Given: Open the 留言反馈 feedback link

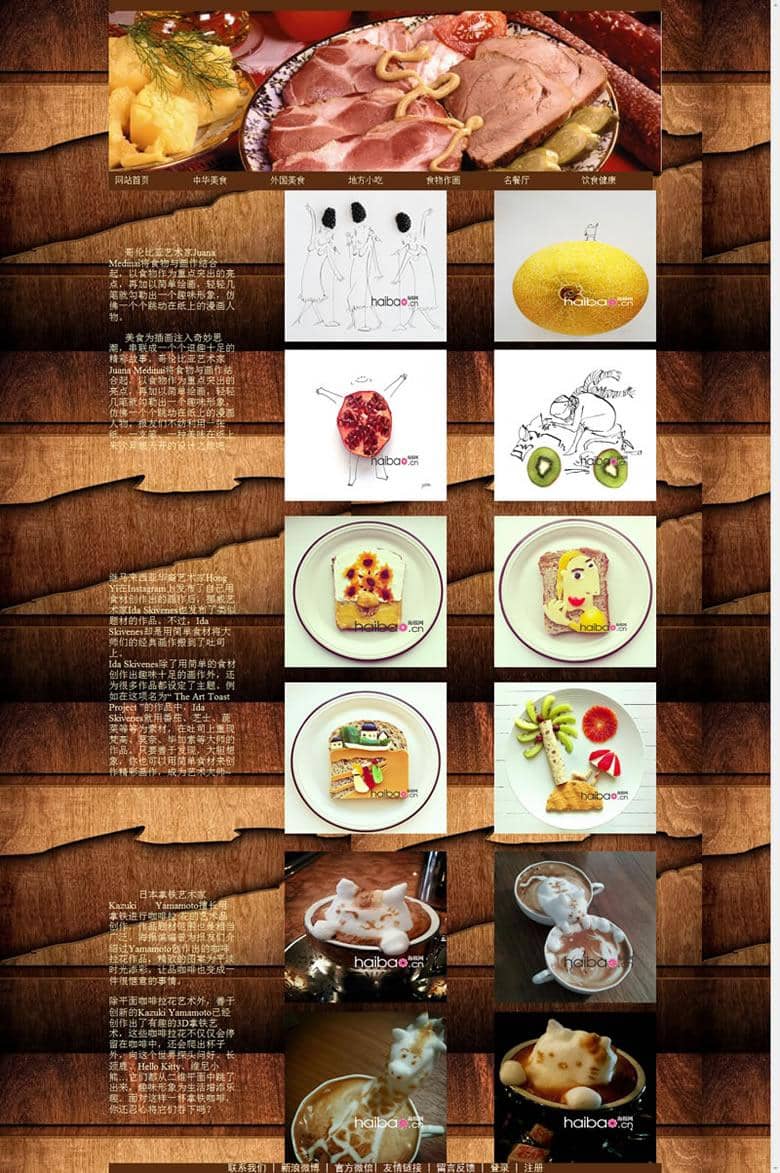Looking at the screenshot, I should click(456, 1167).
